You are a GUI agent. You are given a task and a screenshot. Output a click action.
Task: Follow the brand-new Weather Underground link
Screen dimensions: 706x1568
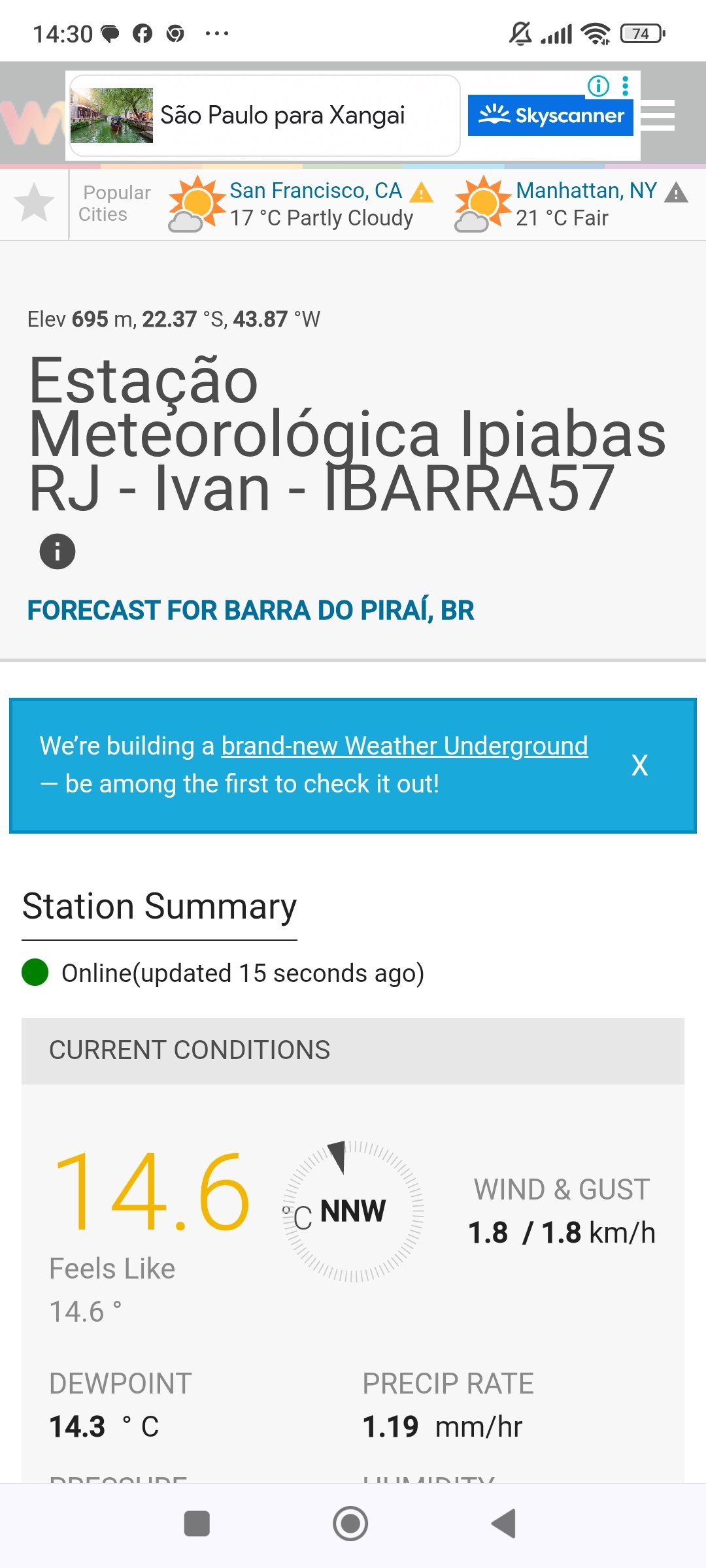[404, 746]
